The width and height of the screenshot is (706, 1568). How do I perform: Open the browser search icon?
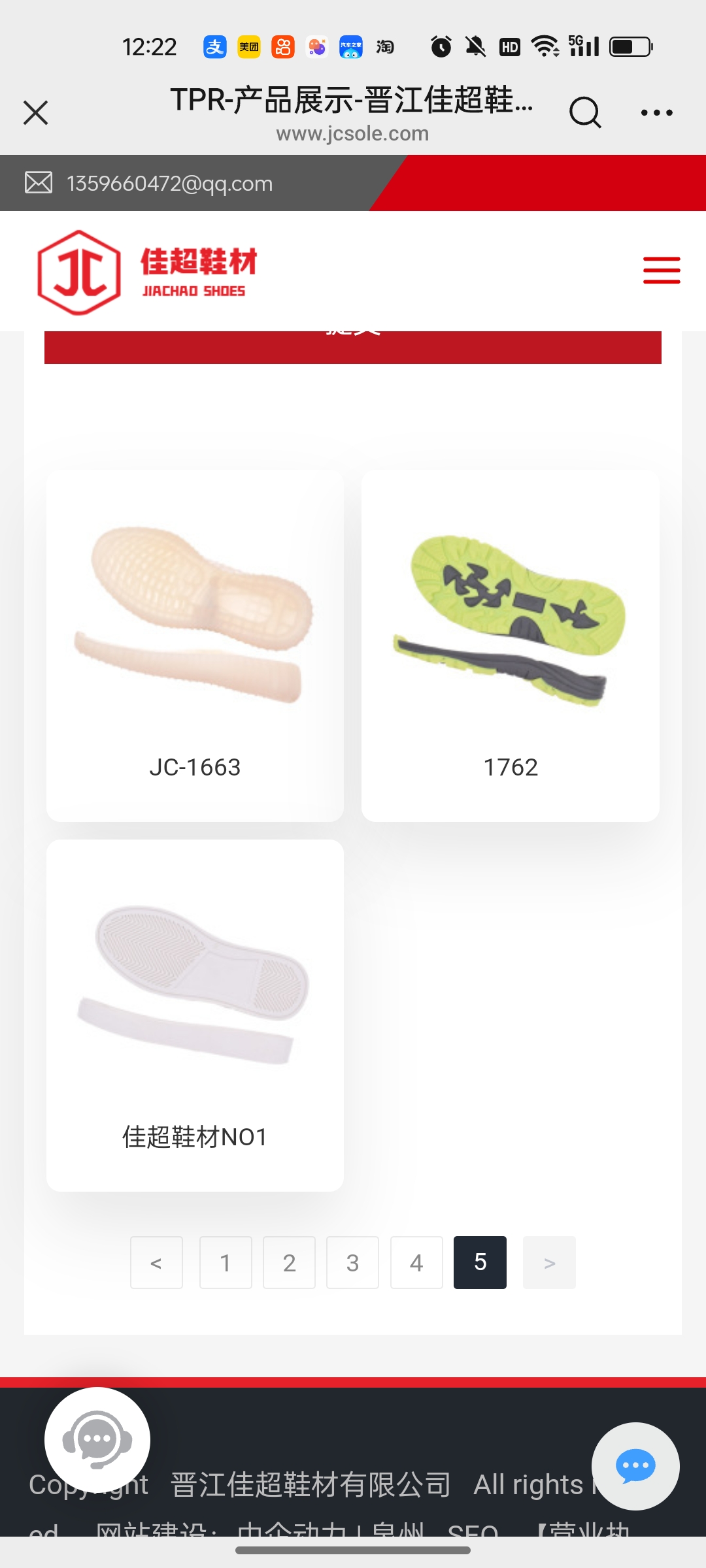584,112
